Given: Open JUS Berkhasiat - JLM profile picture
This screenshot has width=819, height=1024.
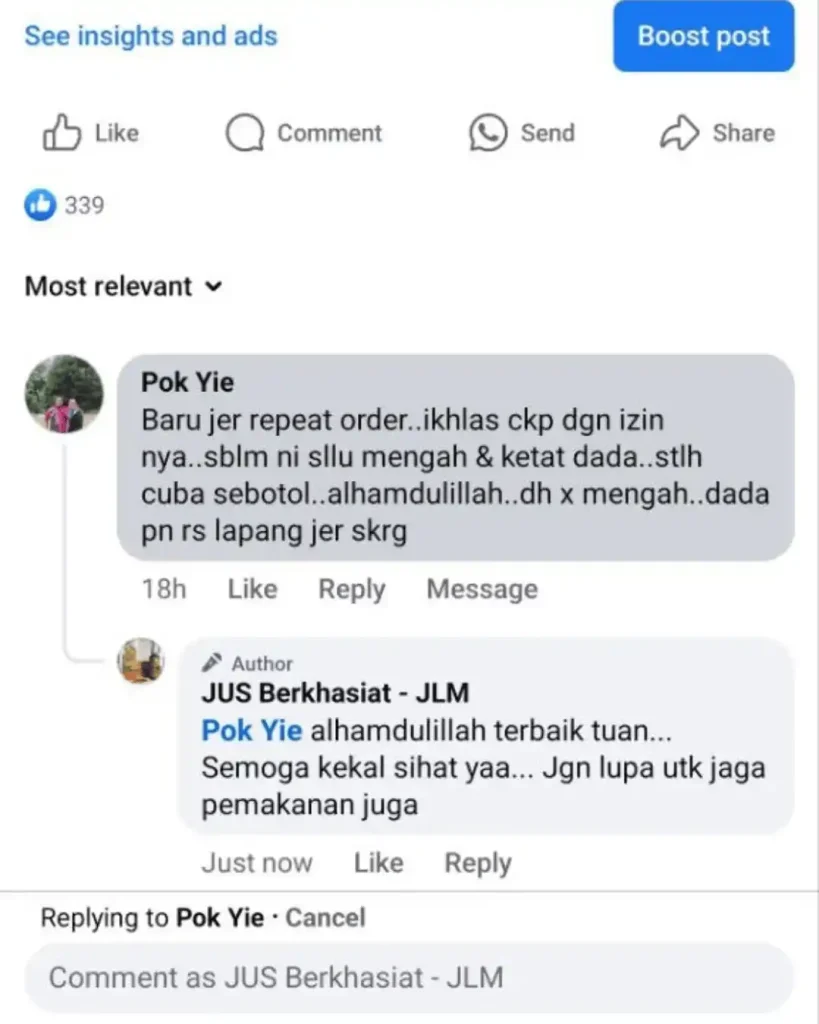Looking at the screenshot, I should [141, 660].
